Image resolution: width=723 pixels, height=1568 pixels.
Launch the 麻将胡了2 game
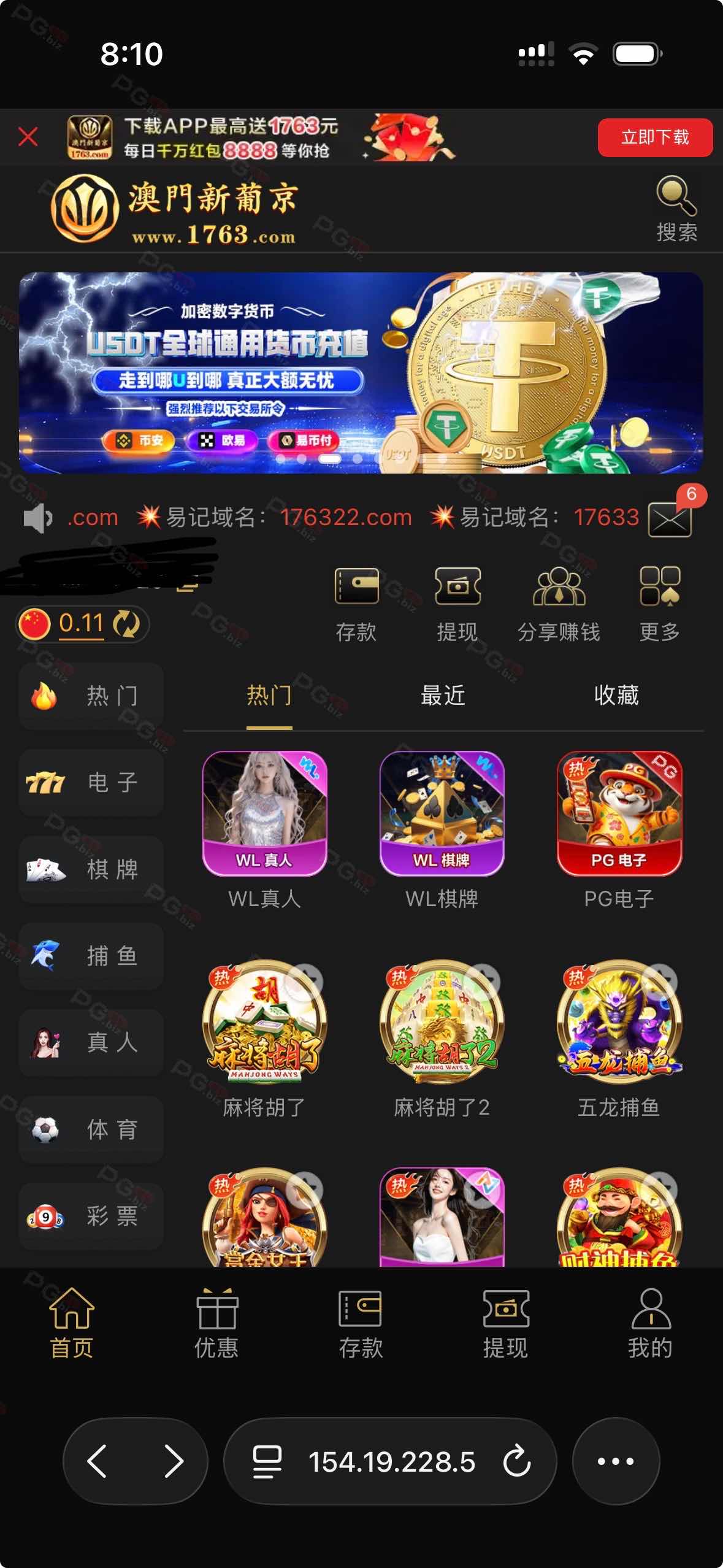click(x=442, y=1022)
